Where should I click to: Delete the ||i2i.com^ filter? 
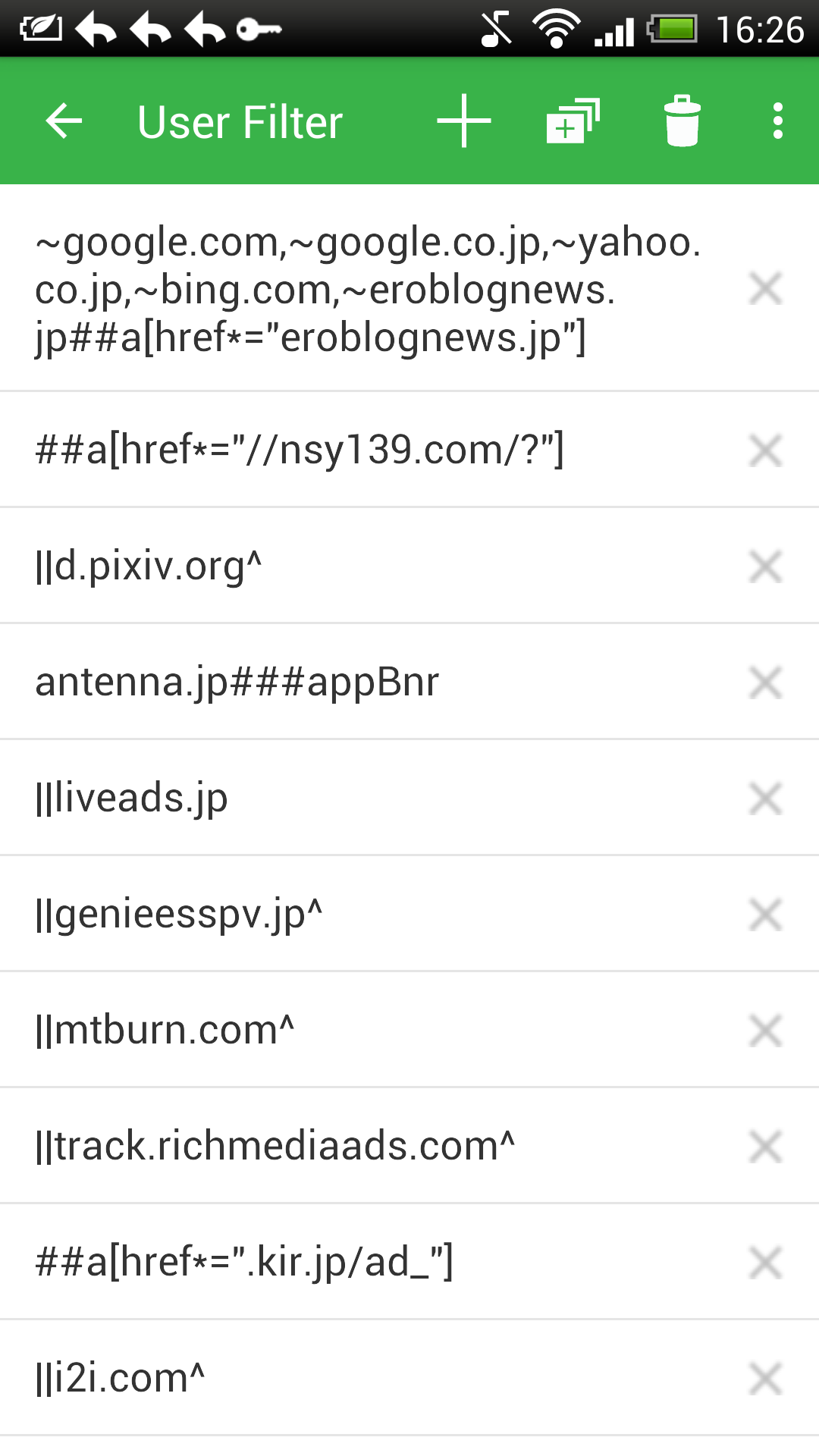point(765,1379)
